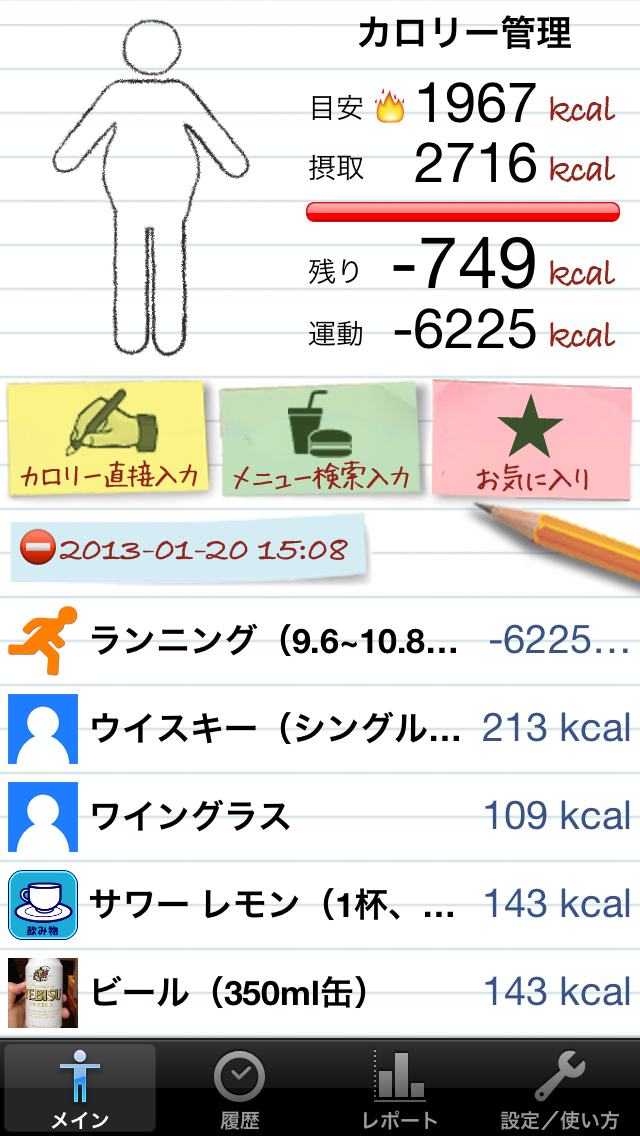The image size is (640, 1136).
Task: Open the ウイスキー entry with 213 kcal
Action: tap(320, 728)
